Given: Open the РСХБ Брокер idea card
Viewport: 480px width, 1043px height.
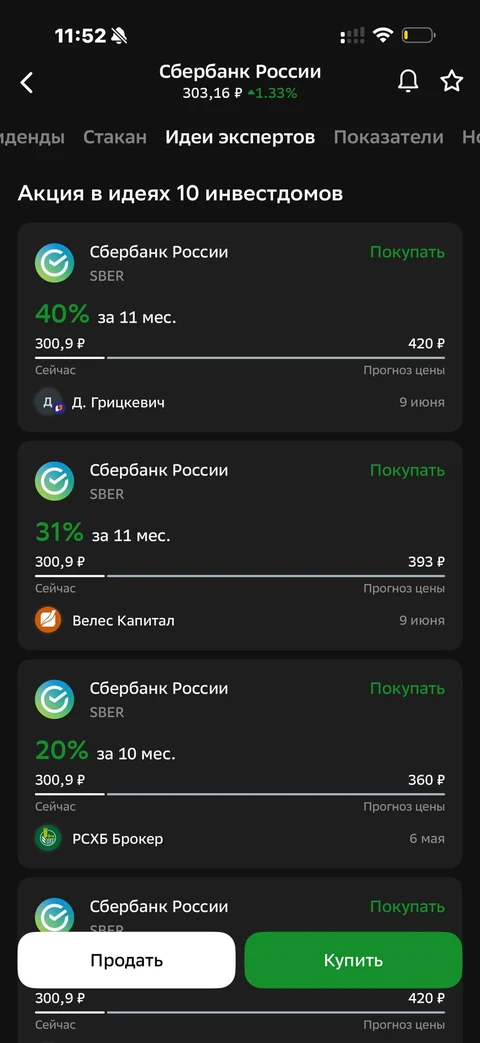Looking at the screenshot, I should pos(239,764).
